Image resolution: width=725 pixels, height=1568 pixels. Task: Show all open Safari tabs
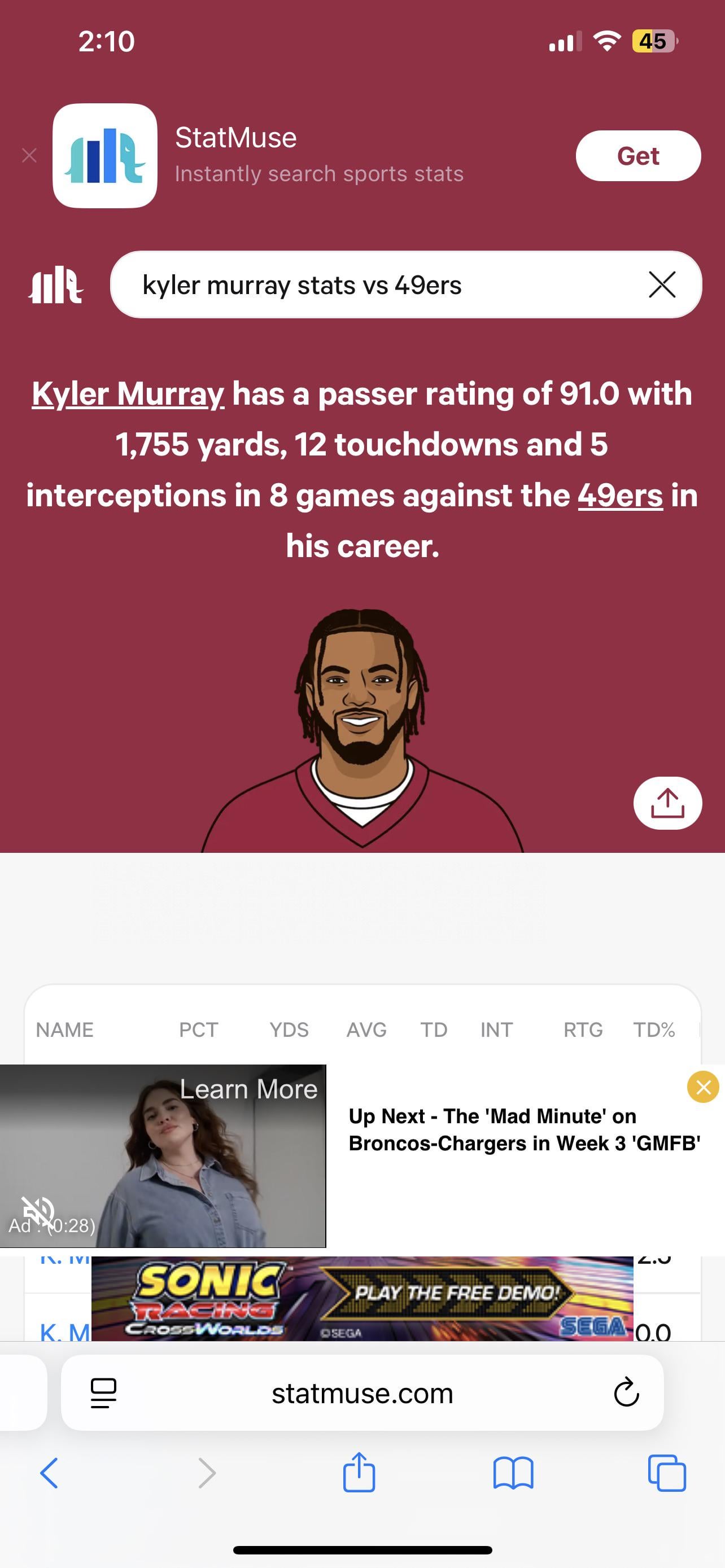(x=667, y=1474)
